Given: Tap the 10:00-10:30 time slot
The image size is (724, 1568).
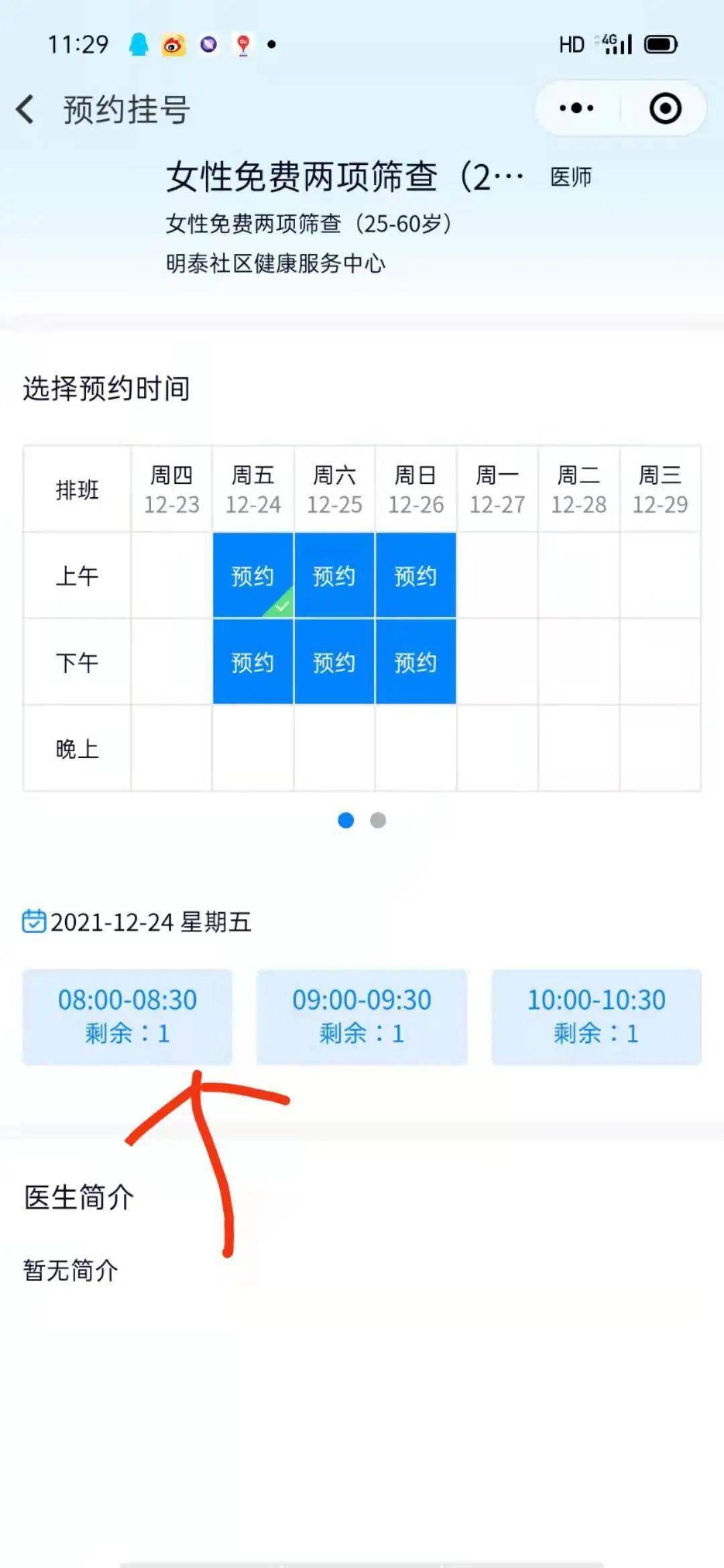Looking at the screenshot, I should (x=596, y=1017).
